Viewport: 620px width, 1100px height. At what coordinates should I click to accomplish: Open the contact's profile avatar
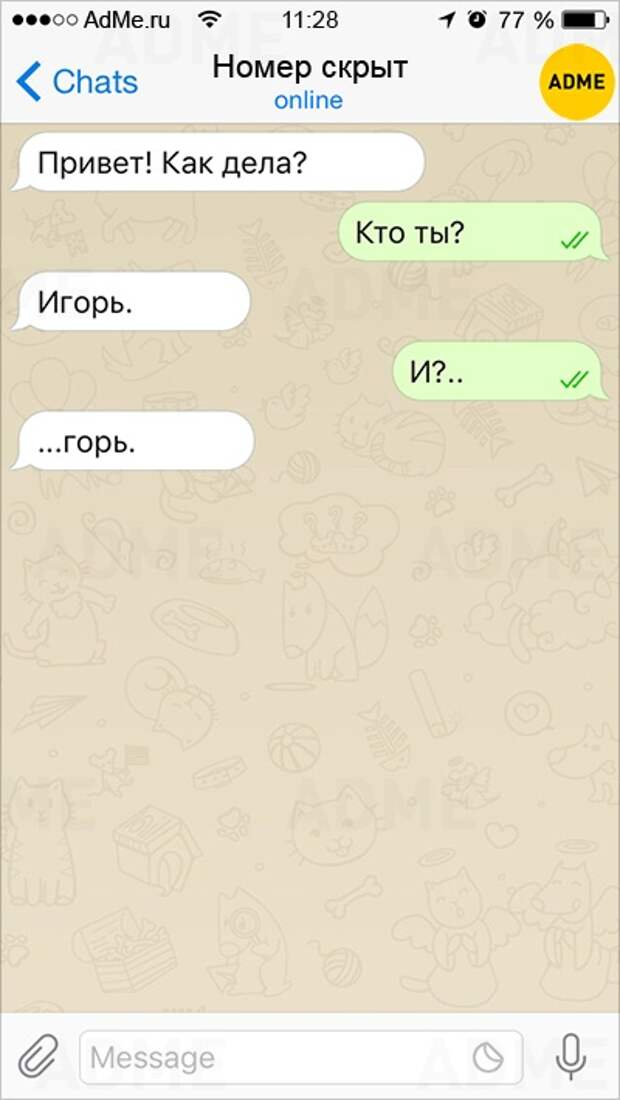pos(577,82)
